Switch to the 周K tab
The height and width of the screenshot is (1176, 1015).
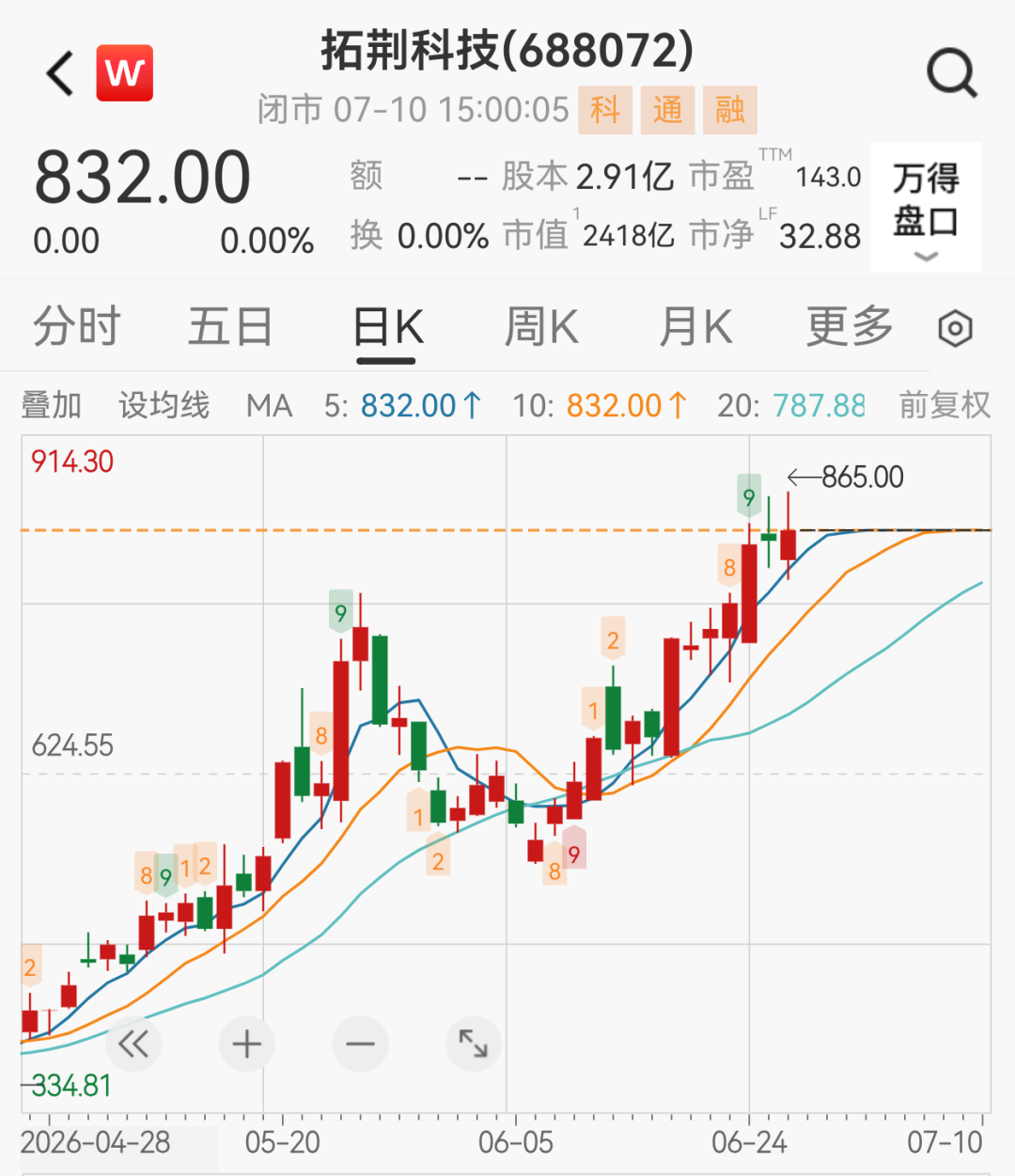pos(541,327)
